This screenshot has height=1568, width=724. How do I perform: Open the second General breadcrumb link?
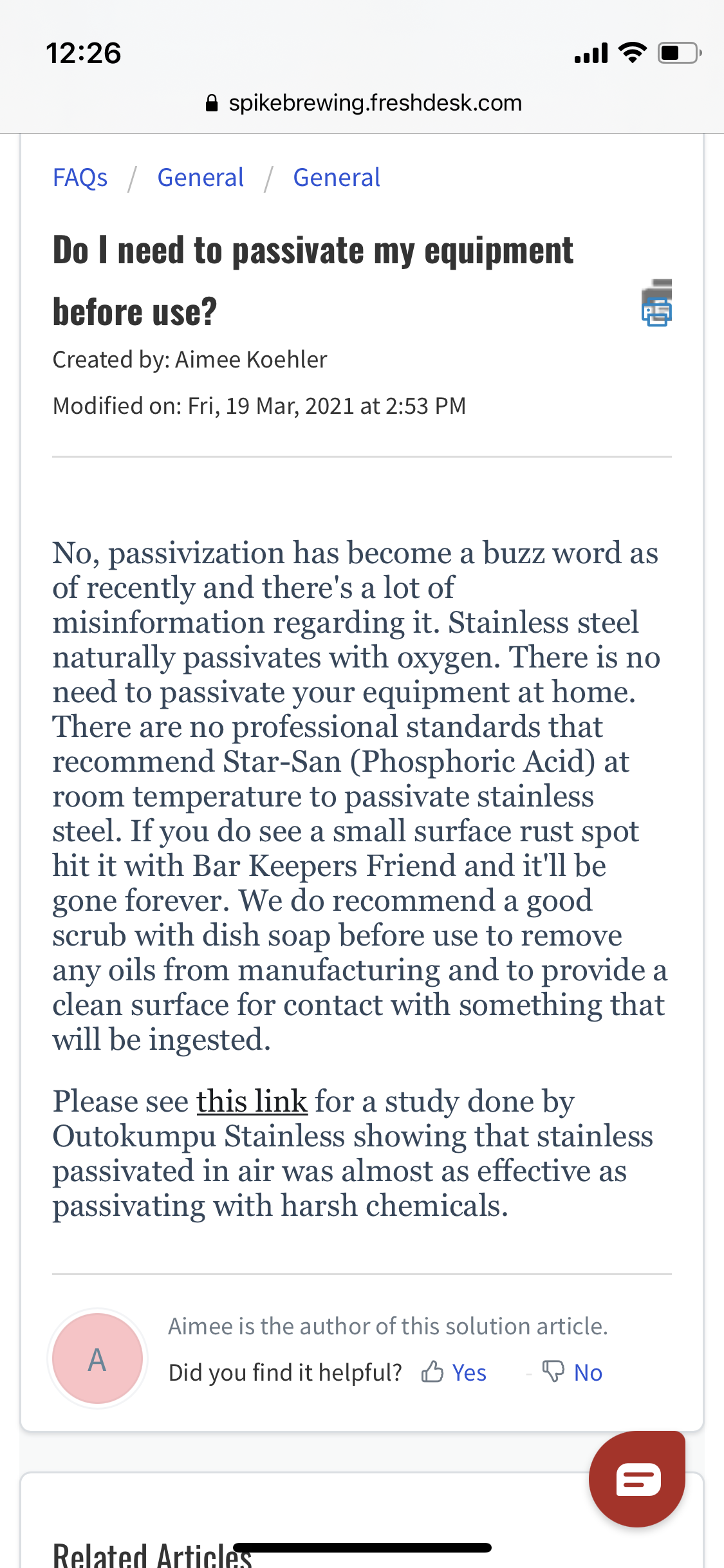coord(337,178)
